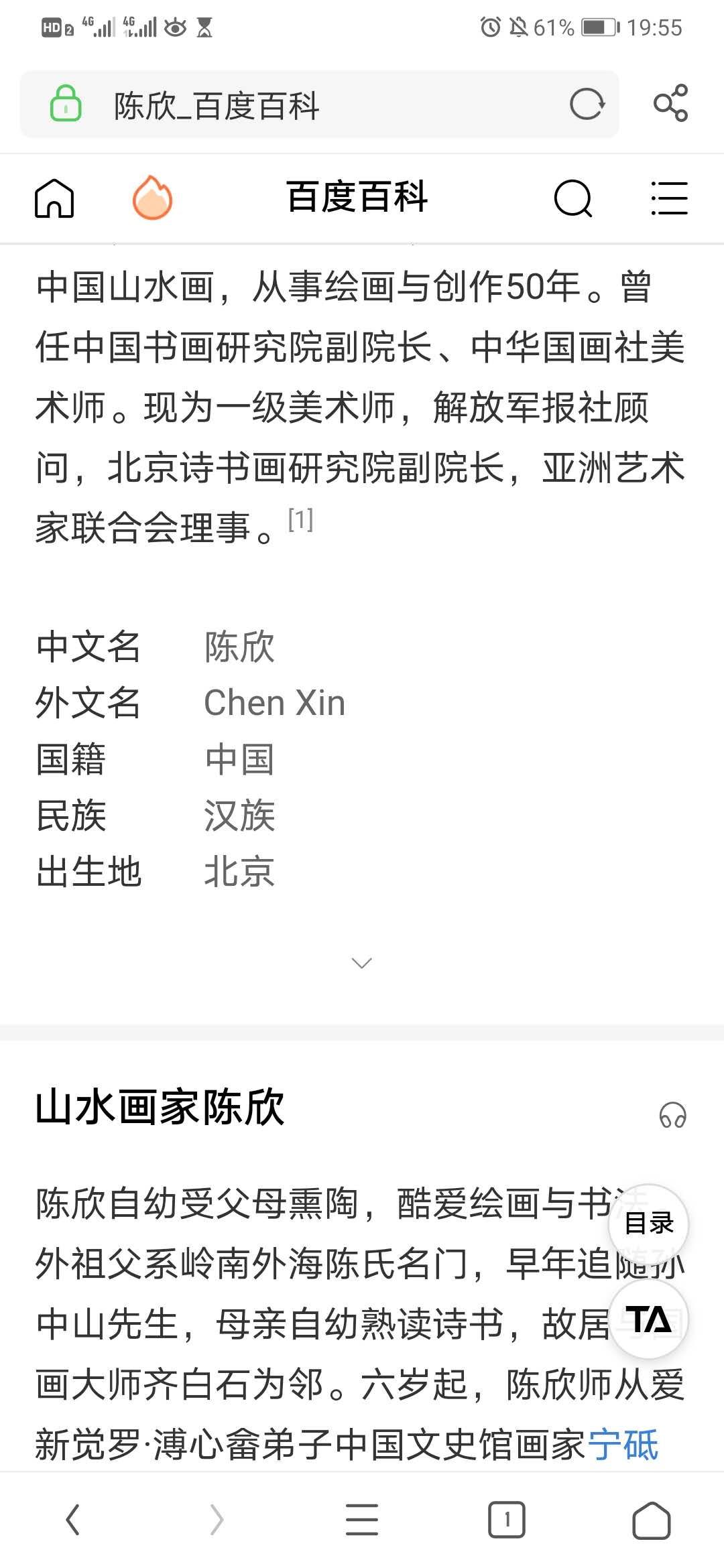Open the hot topics flame icon
724x1568 pixels.
pos(152,198)
